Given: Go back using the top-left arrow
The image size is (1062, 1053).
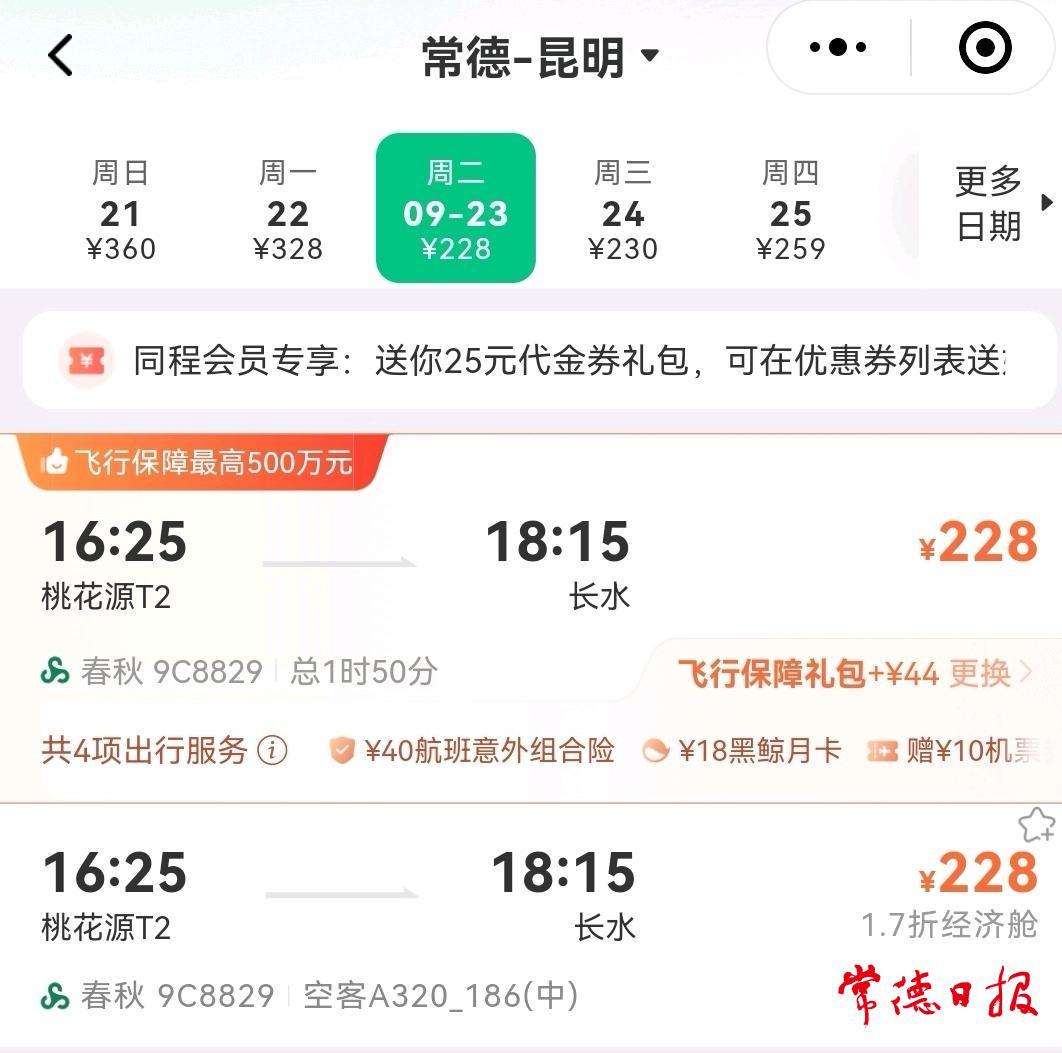Looking at the screenshot, I should tap(61, 55).
